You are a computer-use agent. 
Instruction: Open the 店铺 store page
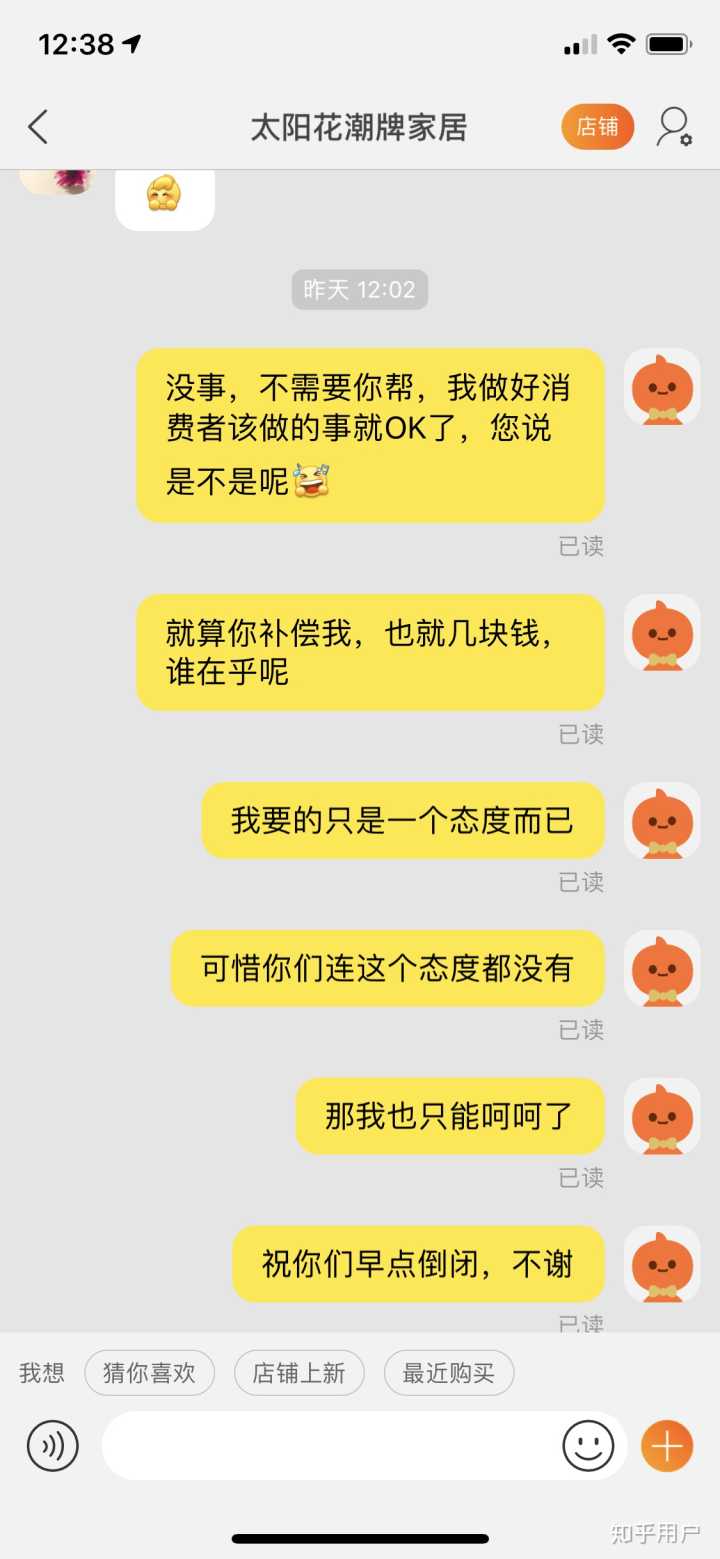[x=597, y=127]
